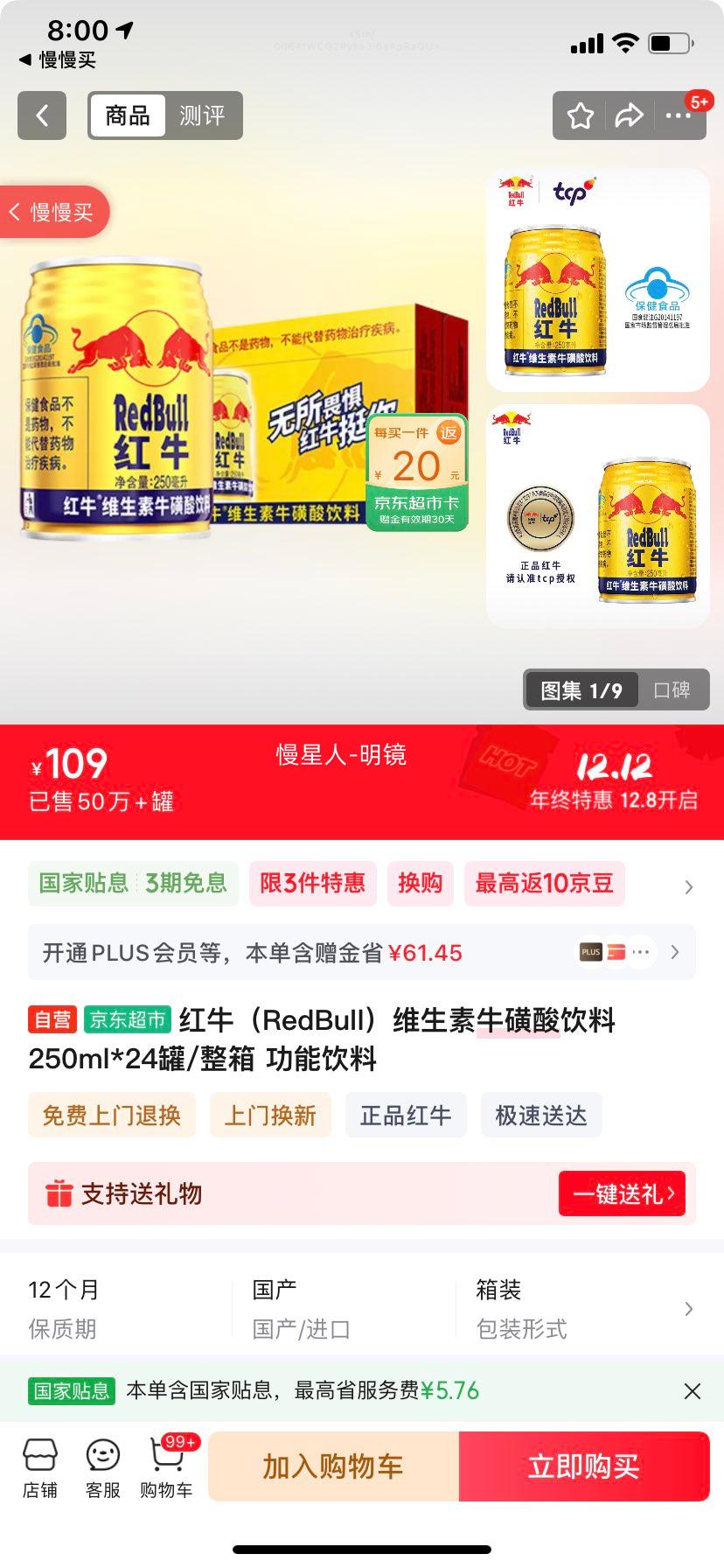Dismiss the 国家贴息 subsidy banner
The width and height of the screenshot is (724, 1568).
point(692,1390)
